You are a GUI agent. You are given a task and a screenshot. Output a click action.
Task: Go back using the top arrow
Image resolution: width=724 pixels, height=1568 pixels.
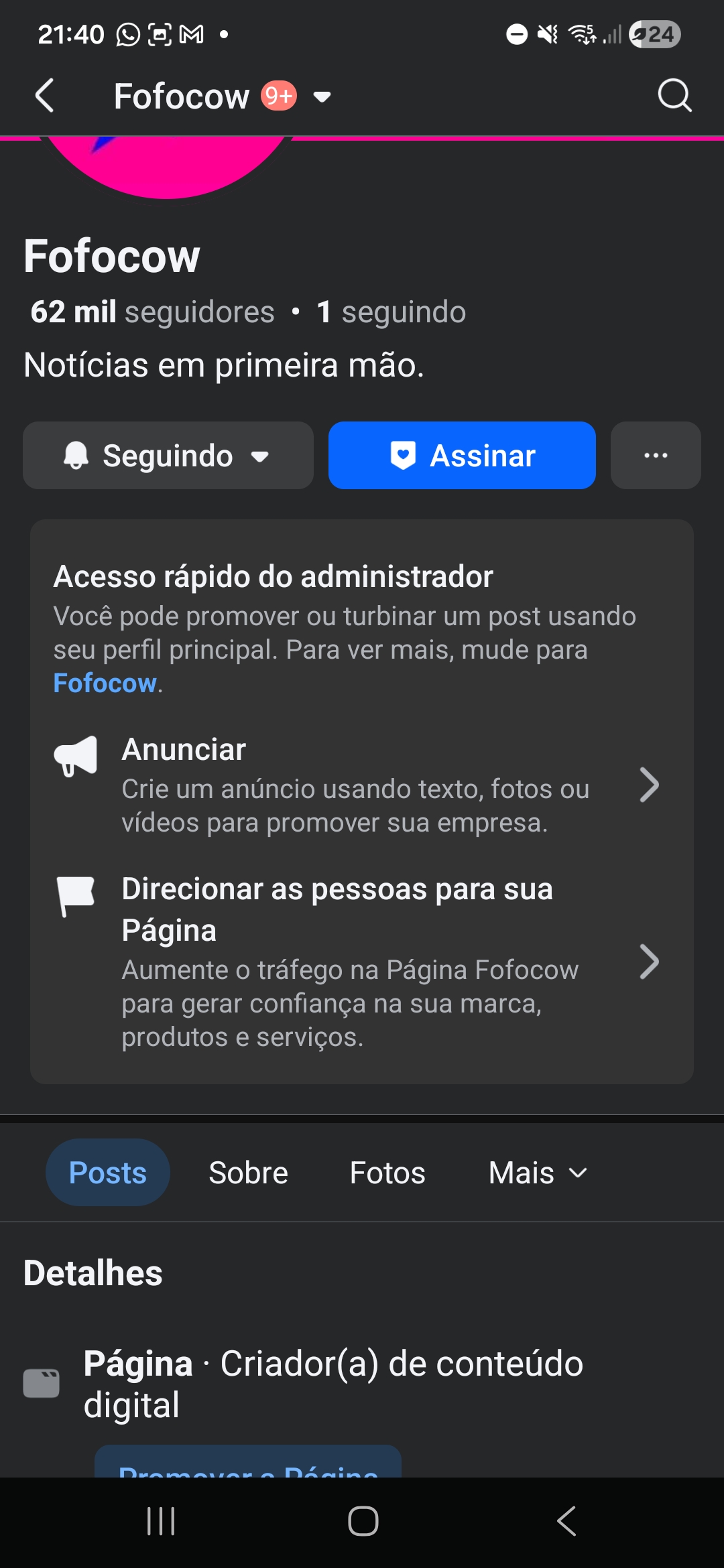click(x=44, y=96)
